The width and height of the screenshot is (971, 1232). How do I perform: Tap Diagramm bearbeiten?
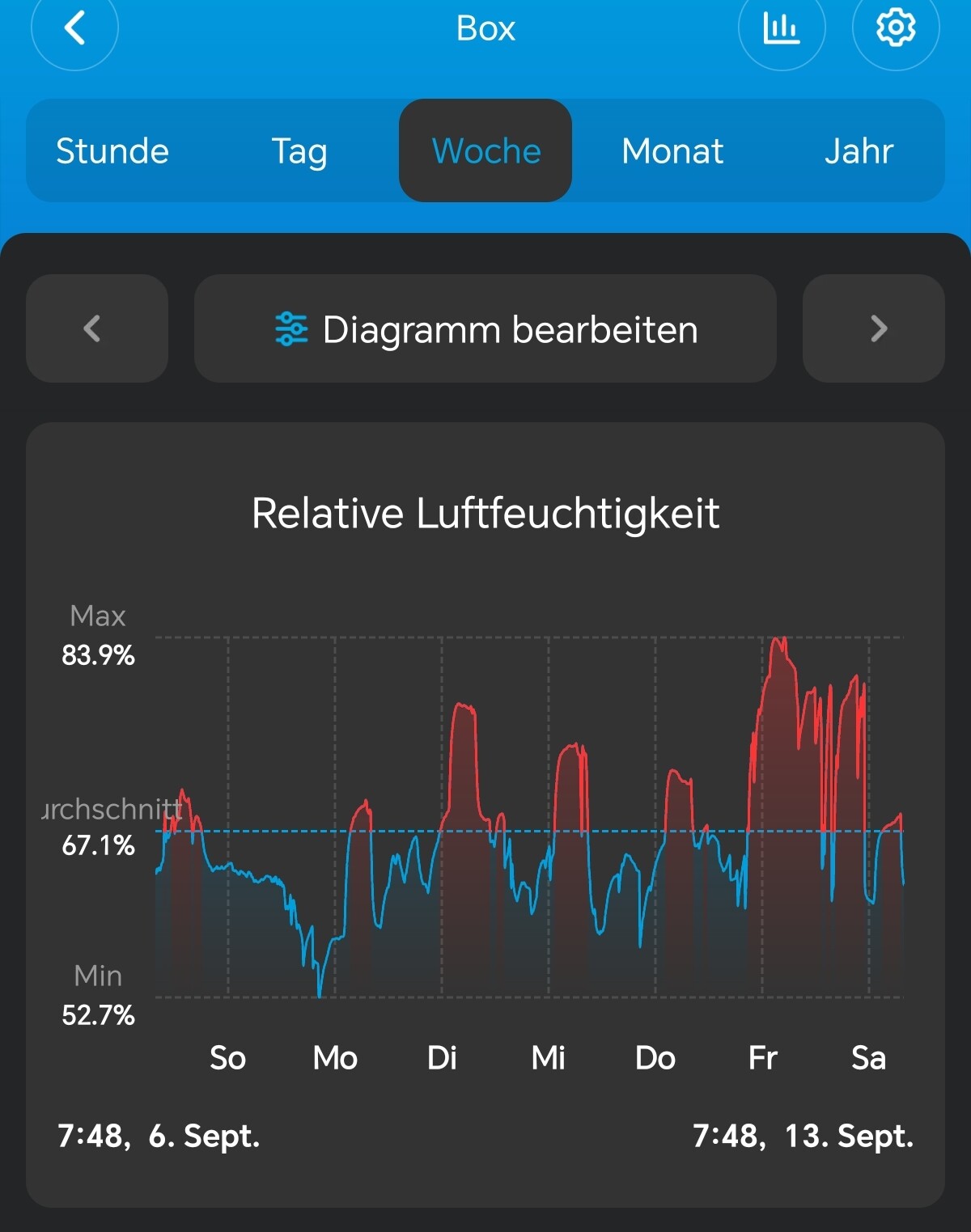coord(485,328)
